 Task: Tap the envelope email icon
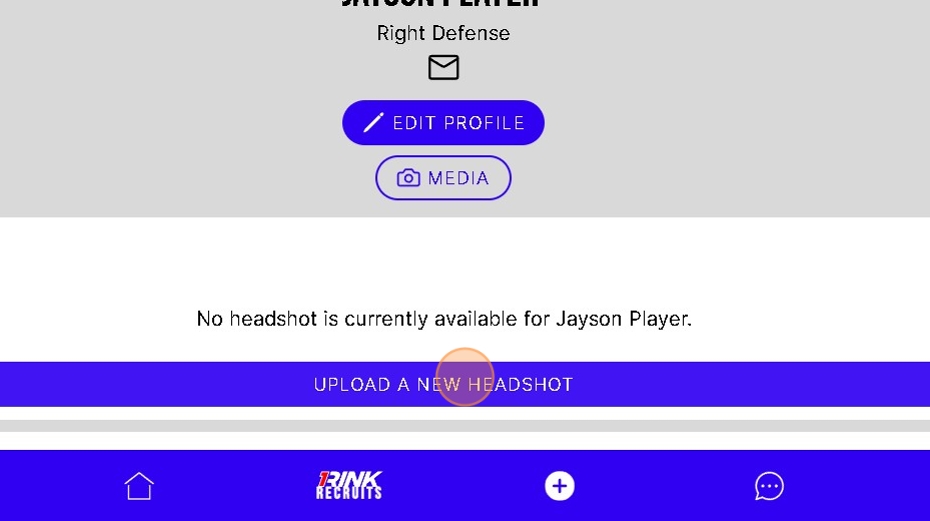click(x=443, y=67)
